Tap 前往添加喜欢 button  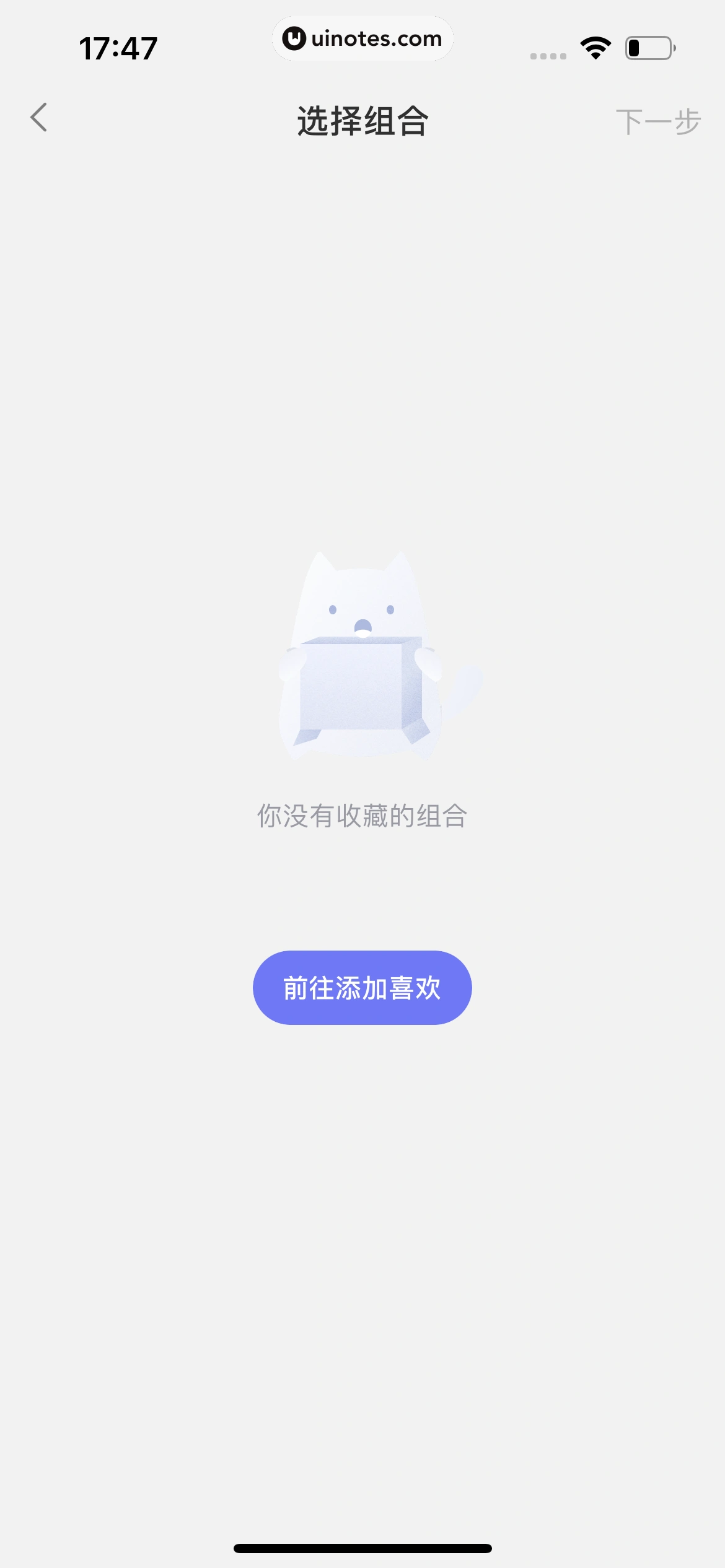point(362,988)
